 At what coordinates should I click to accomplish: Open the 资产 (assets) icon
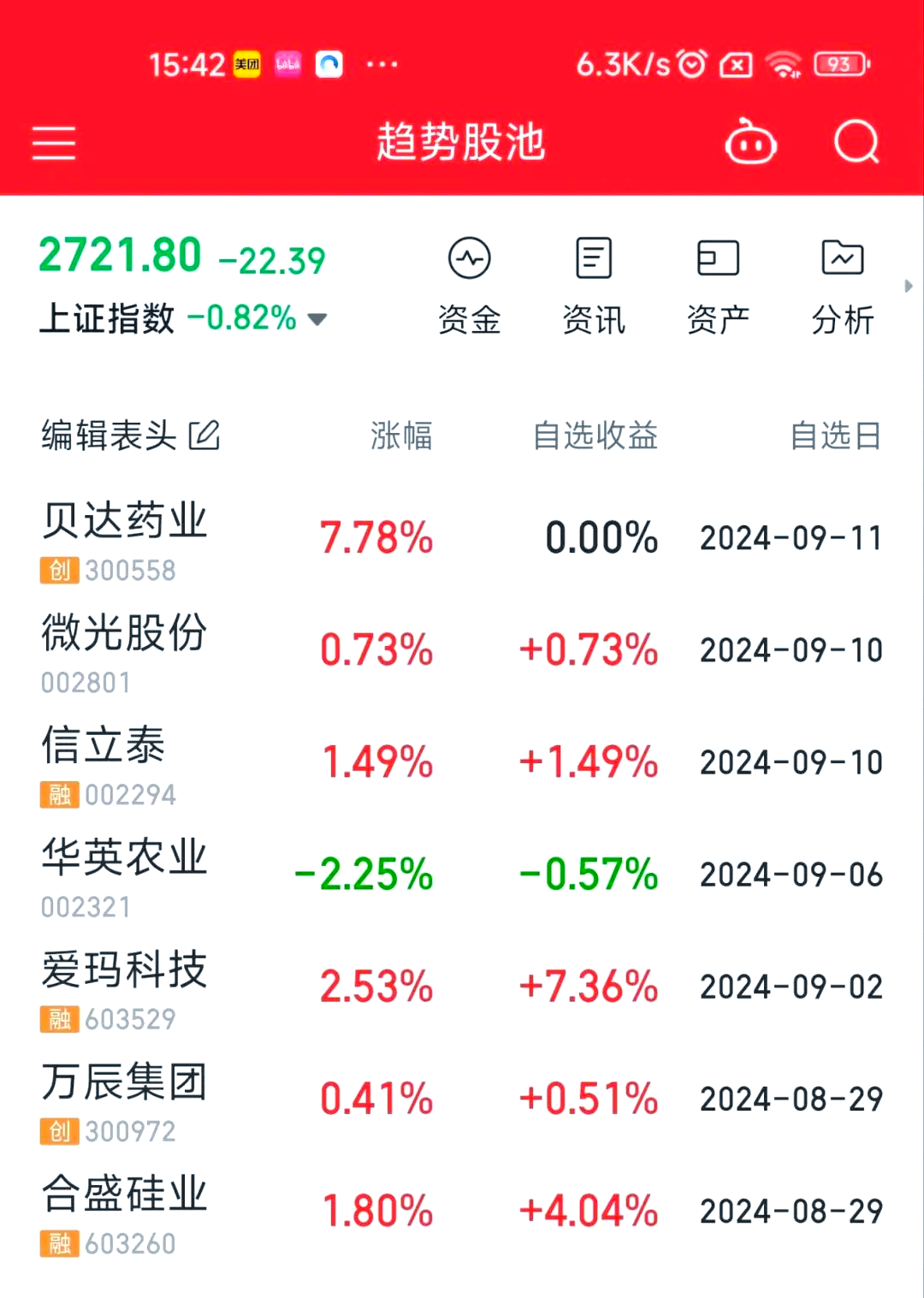click(x=718, y=258)
